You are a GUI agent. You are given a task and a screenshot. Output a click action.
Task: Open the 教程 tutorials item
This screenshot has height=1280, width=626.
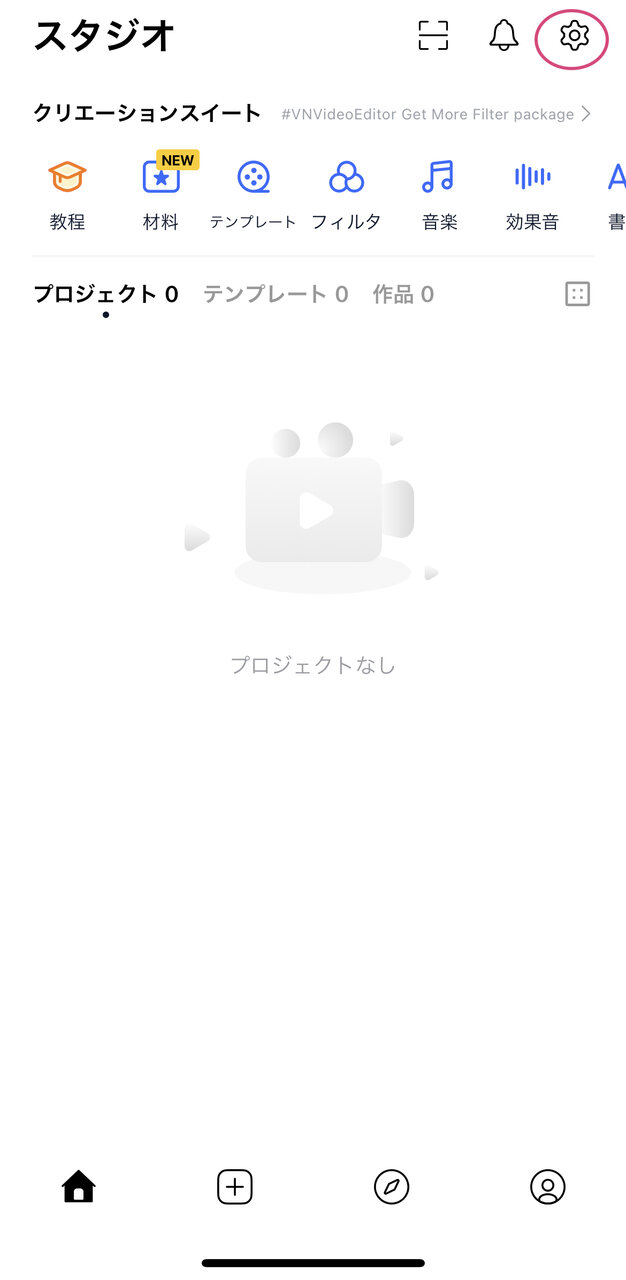click(x=67, y=195)
